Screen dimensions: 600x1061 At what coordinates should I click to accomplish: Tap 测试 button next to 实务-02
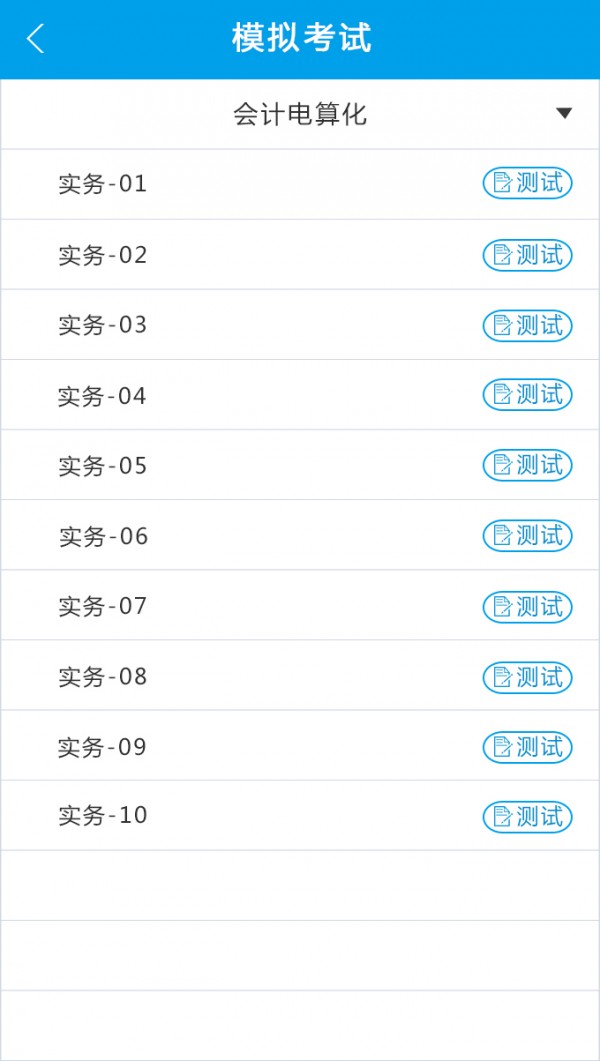[527, 255]
